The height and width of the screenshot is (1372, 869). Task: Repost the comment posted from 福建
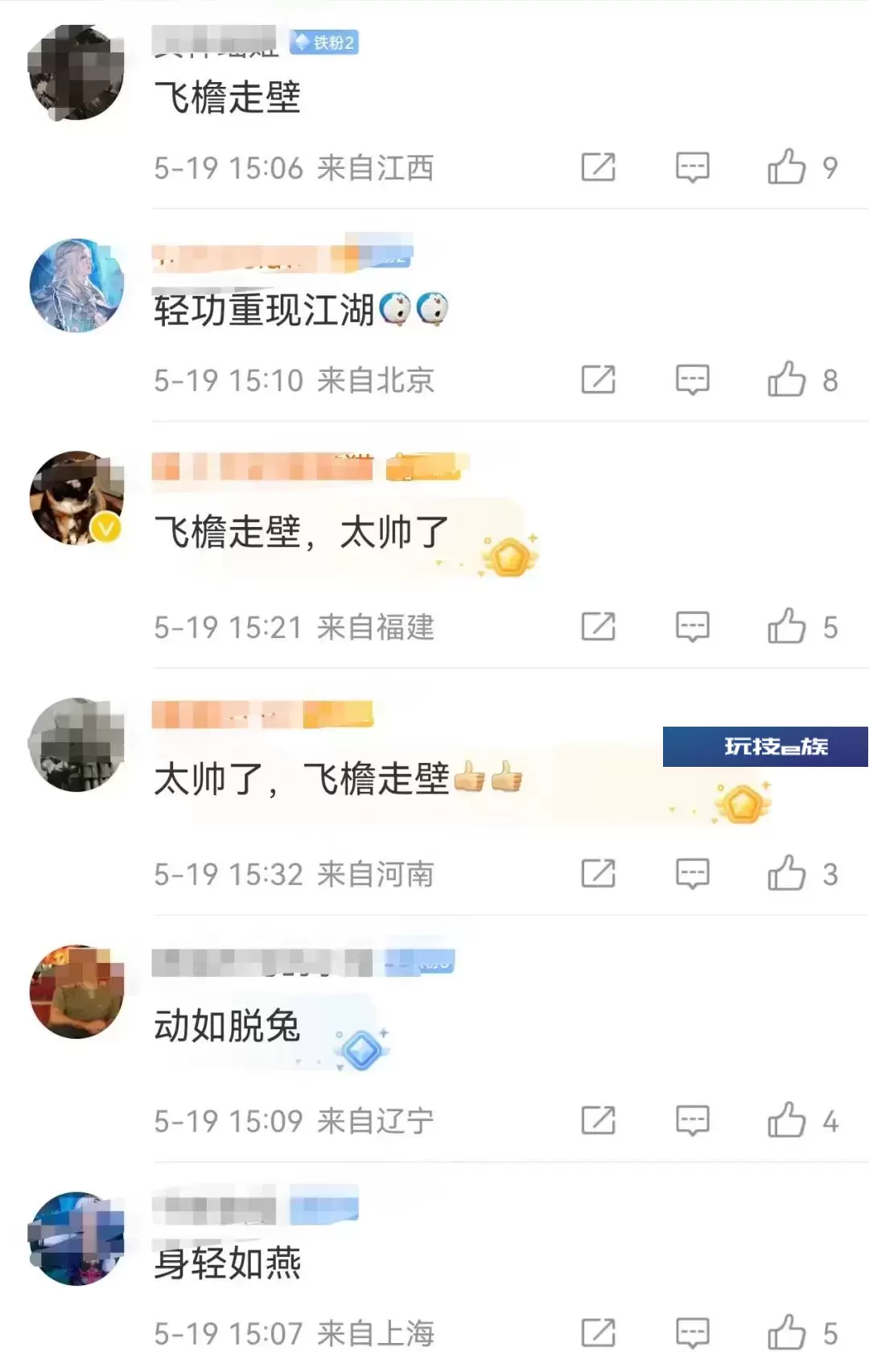point(598,627)
